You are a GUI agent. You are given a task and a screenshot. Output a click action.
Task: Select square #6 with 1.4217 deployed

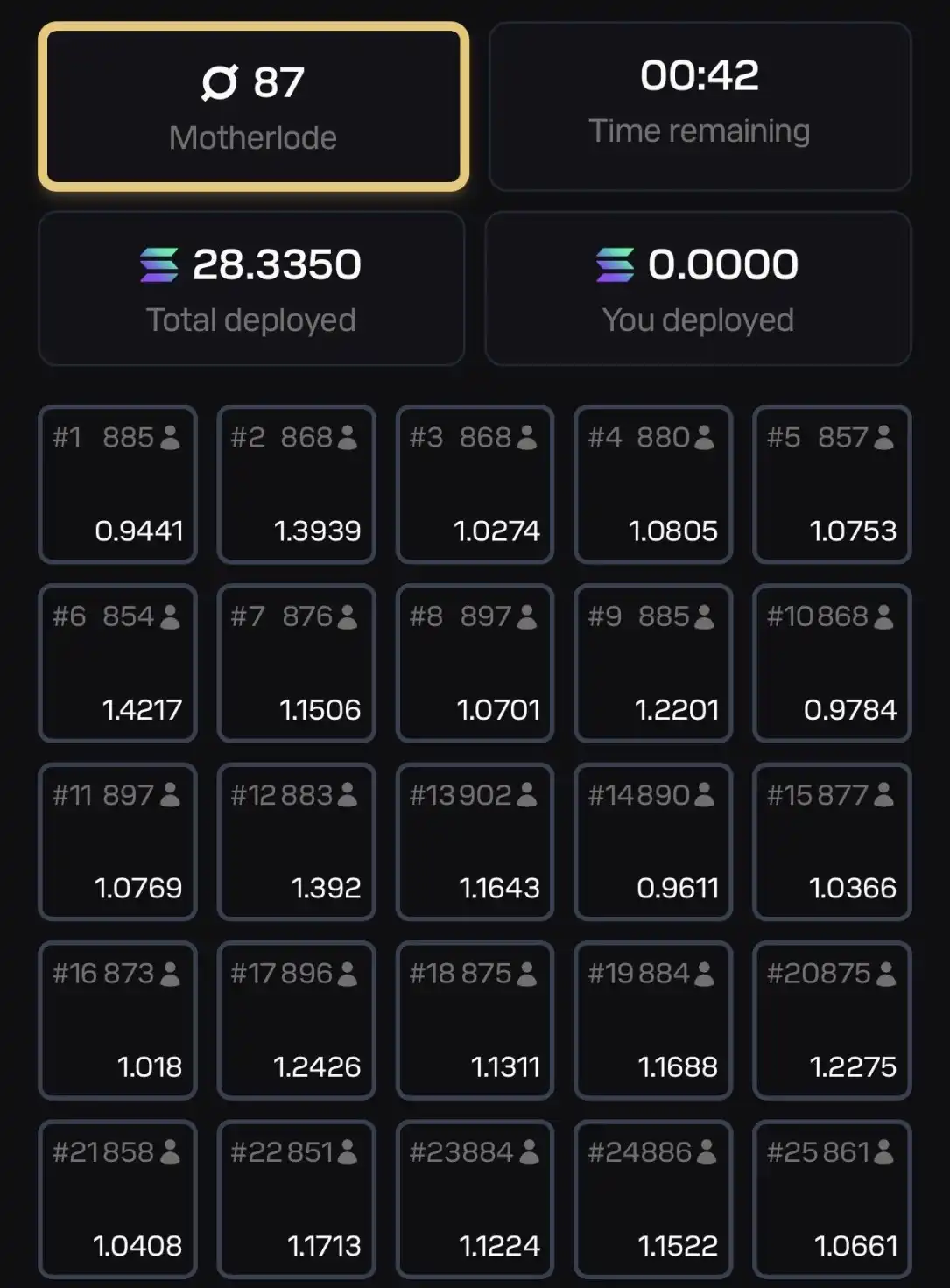[x=117, y=663]
